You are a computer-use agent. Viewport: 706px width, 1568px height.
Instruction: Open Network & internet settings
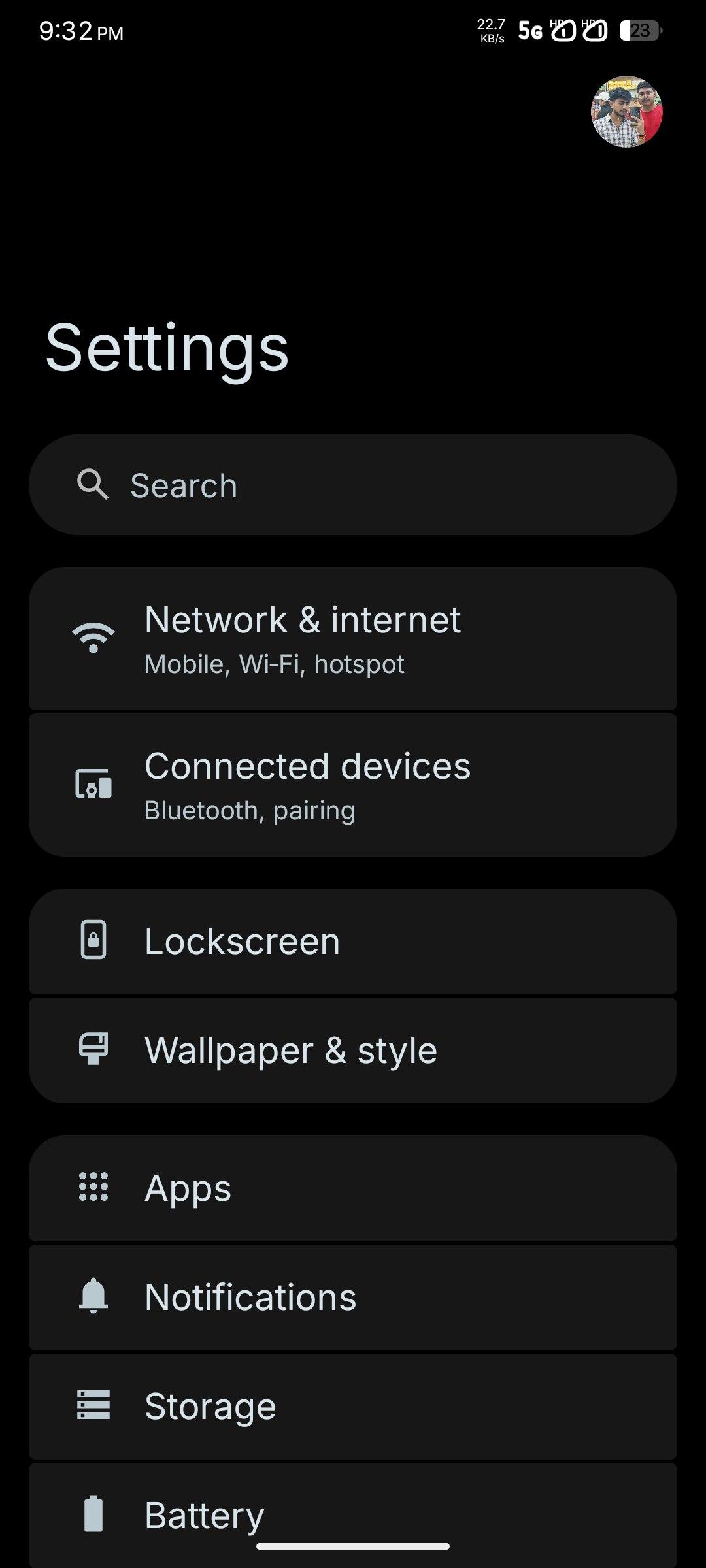click(353, 638)
